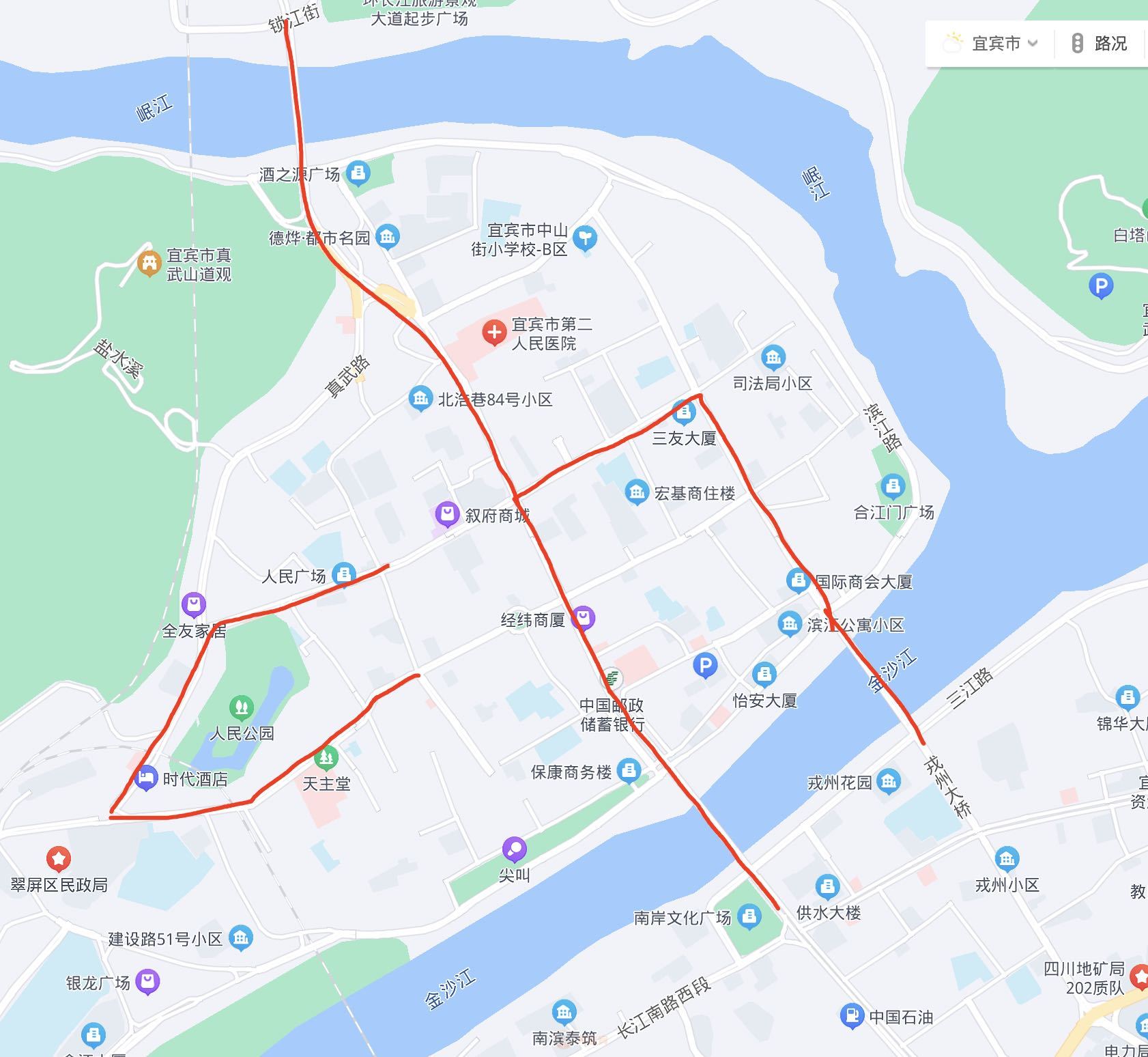Open the 宜宾市真武山道观 temple marker
1148x1057 pixels.
tap(149, 264)
